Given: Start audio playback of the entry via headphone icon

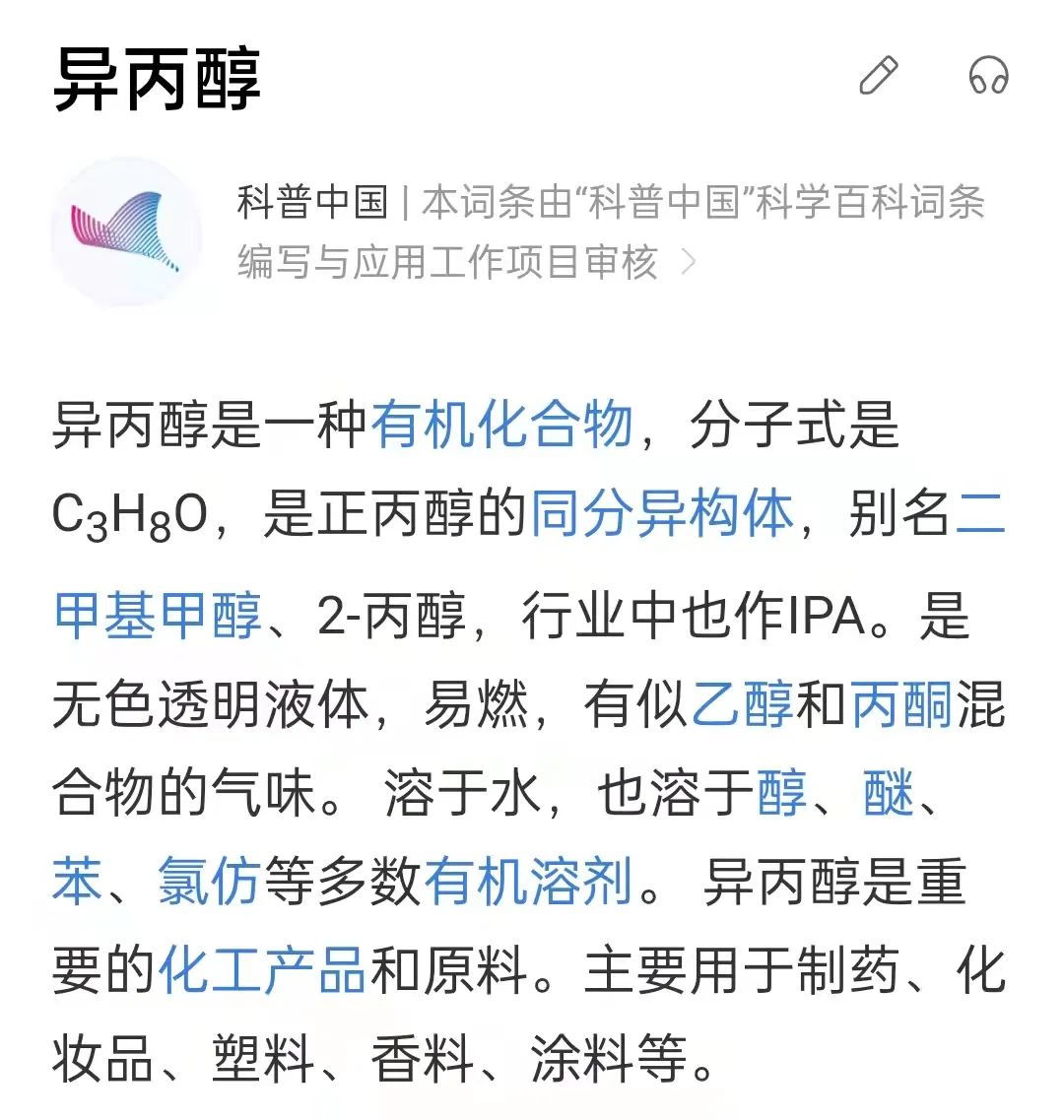Looking at the screenshot, I should click(988, 75).
